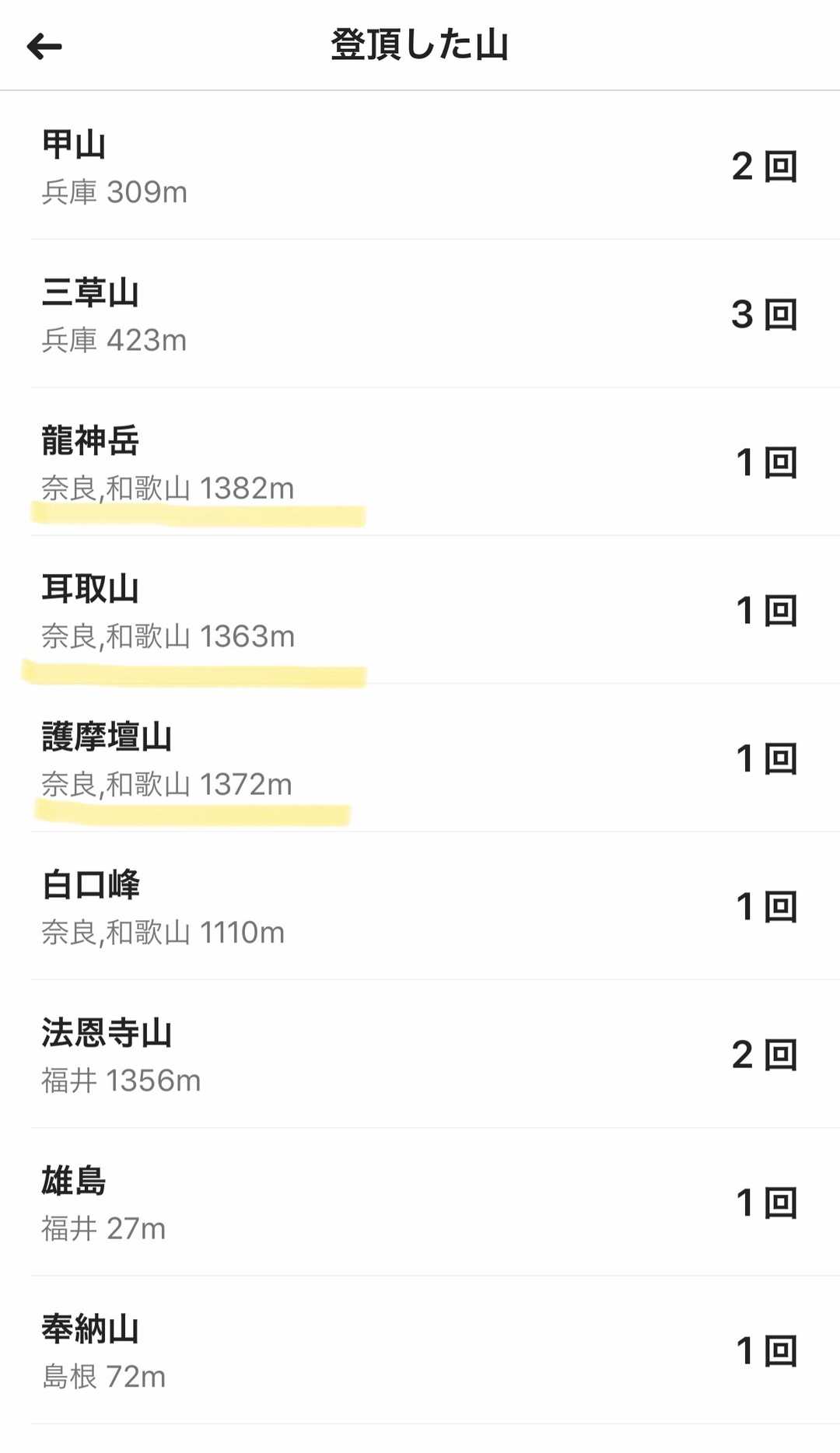840x1453 pixels.
Task: Select 三草山 from the list
Action: (x=420, y=314)
